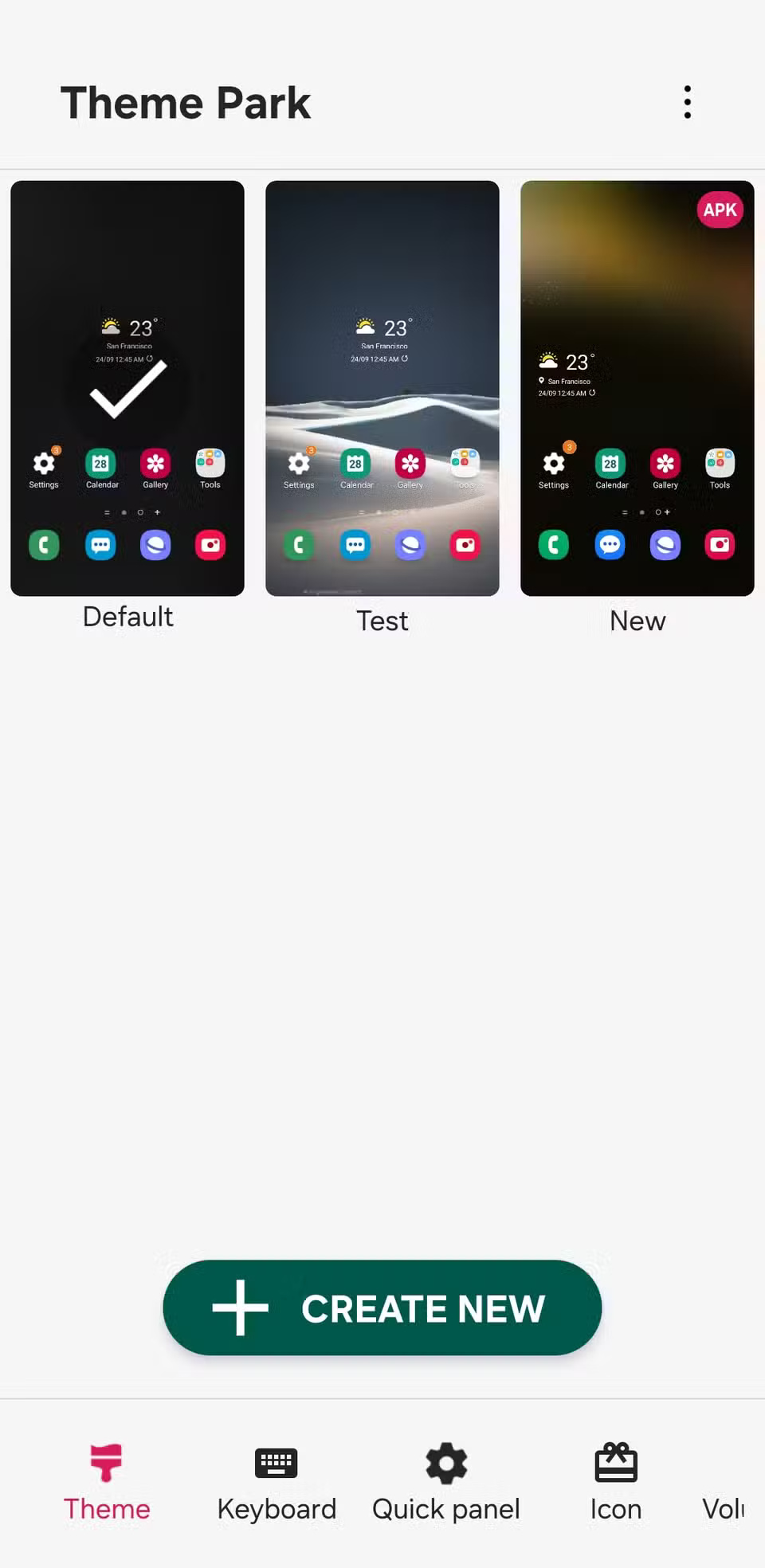This screenshot has width=765, height=1568.
Task: Switch to the Keyboard tab
Action: pos(277,1480)
